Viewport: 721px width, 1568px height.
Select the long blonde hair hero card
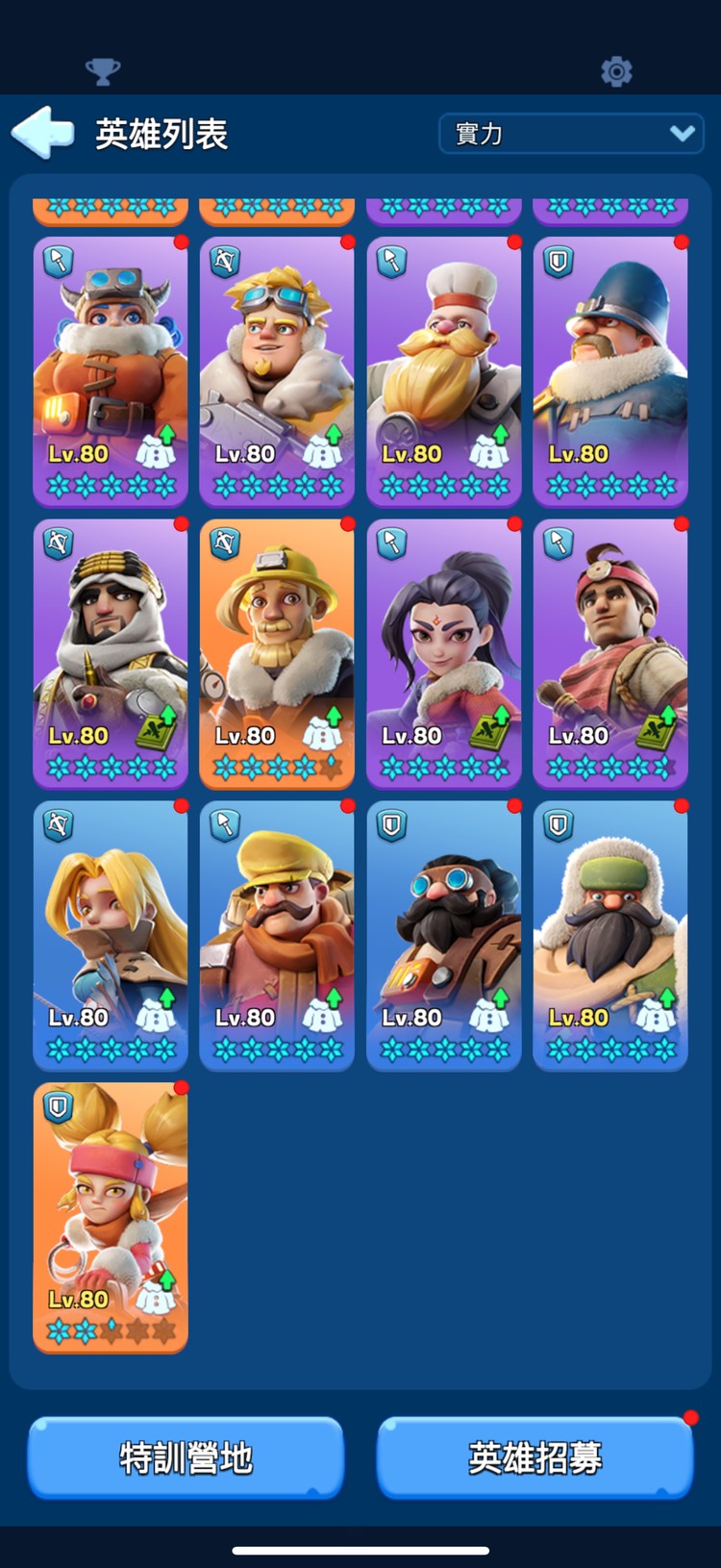(x=111, y=934)
